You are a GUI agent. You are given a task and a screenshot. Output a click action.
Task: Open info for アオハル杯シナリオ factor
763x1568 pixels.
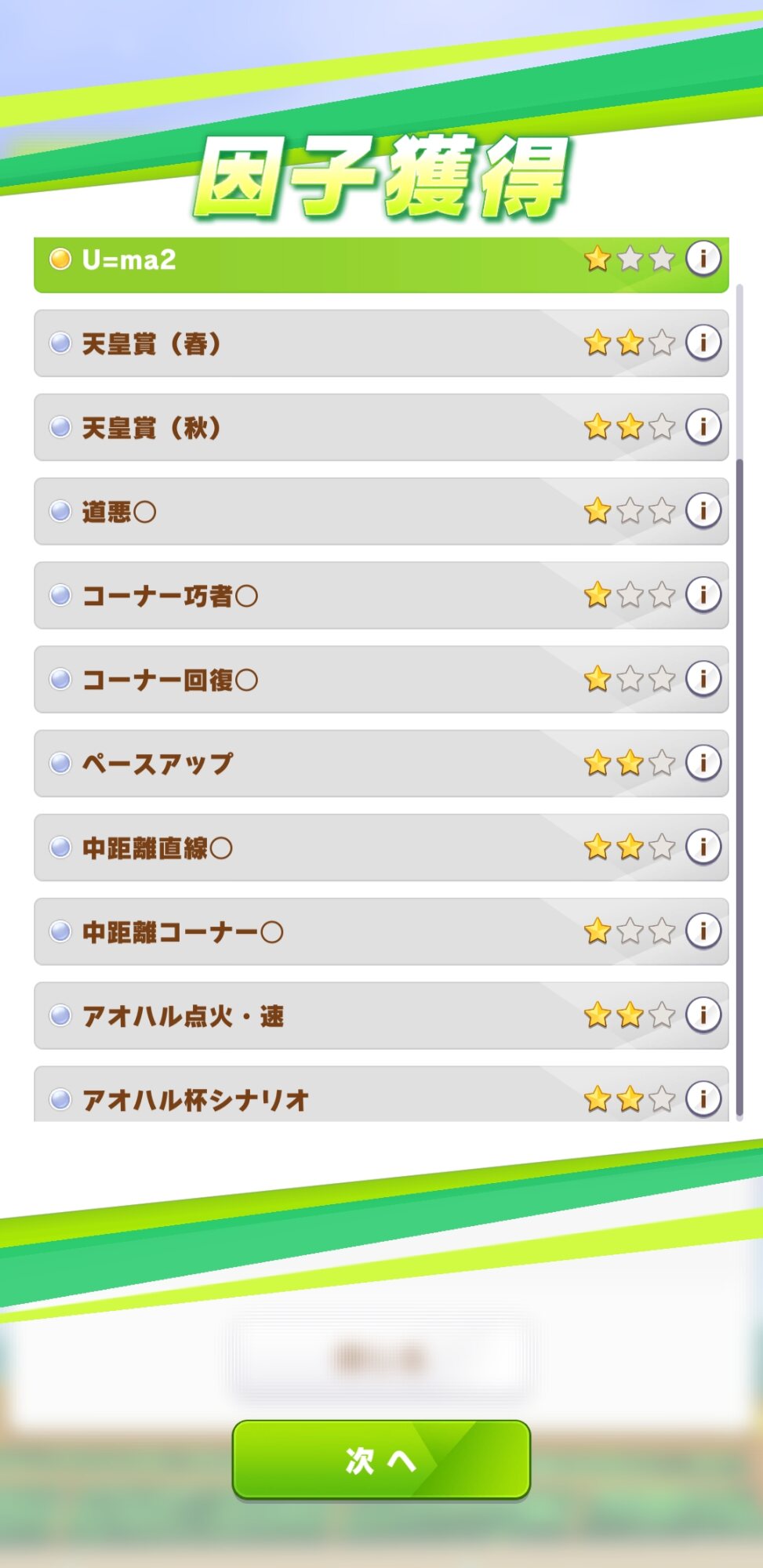703,1098
